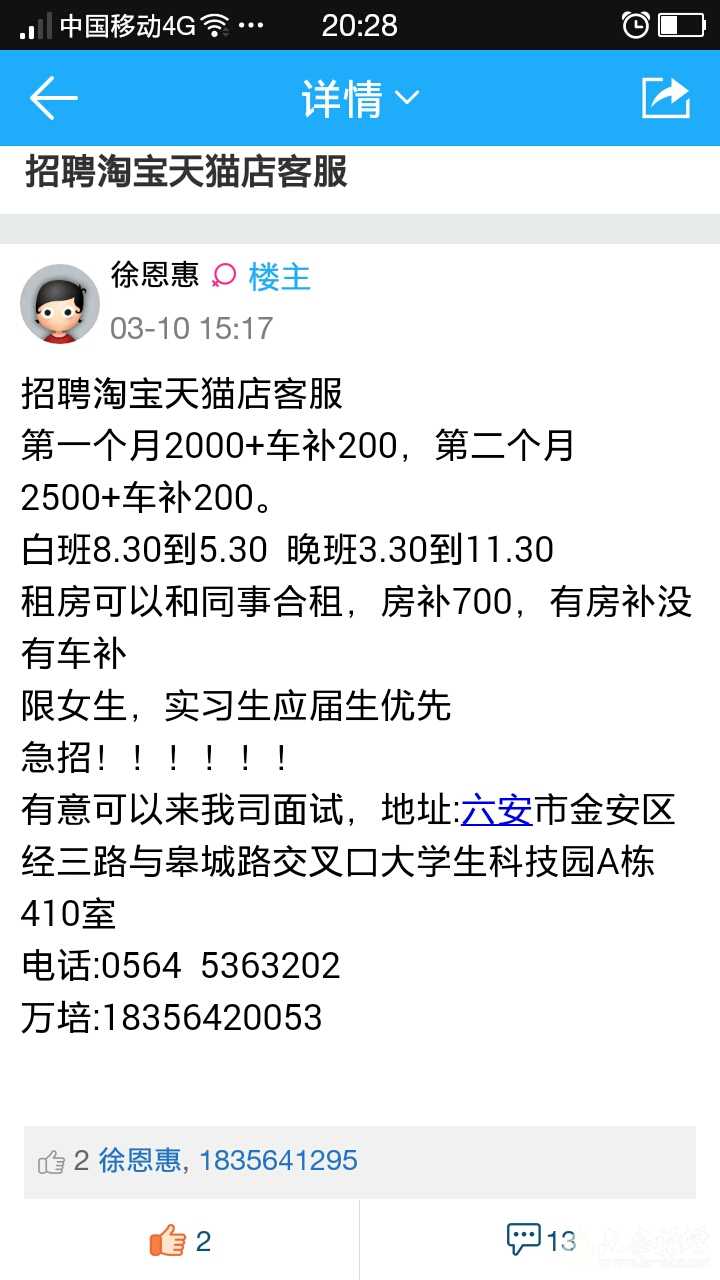Open the comments section icon
Image resolution: width=720 pixels, height=1280 pixels.
(525, 1240)
